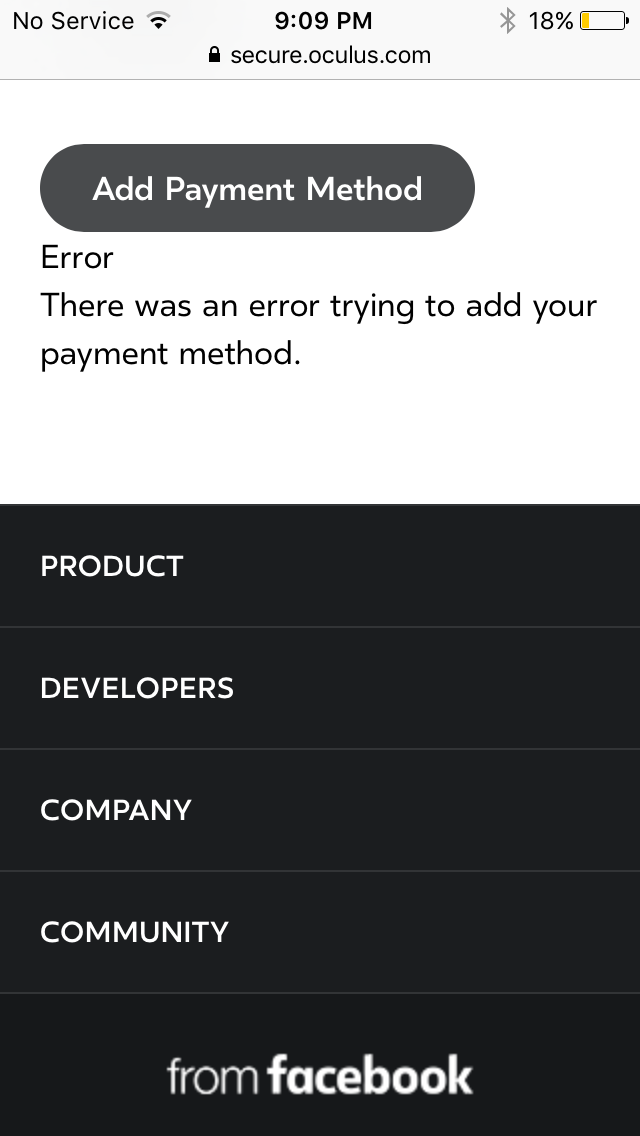This screenshot has width=640, height=1136.
Task: Expand the COMPANY footer section
Action: click(x=320, y=809)
